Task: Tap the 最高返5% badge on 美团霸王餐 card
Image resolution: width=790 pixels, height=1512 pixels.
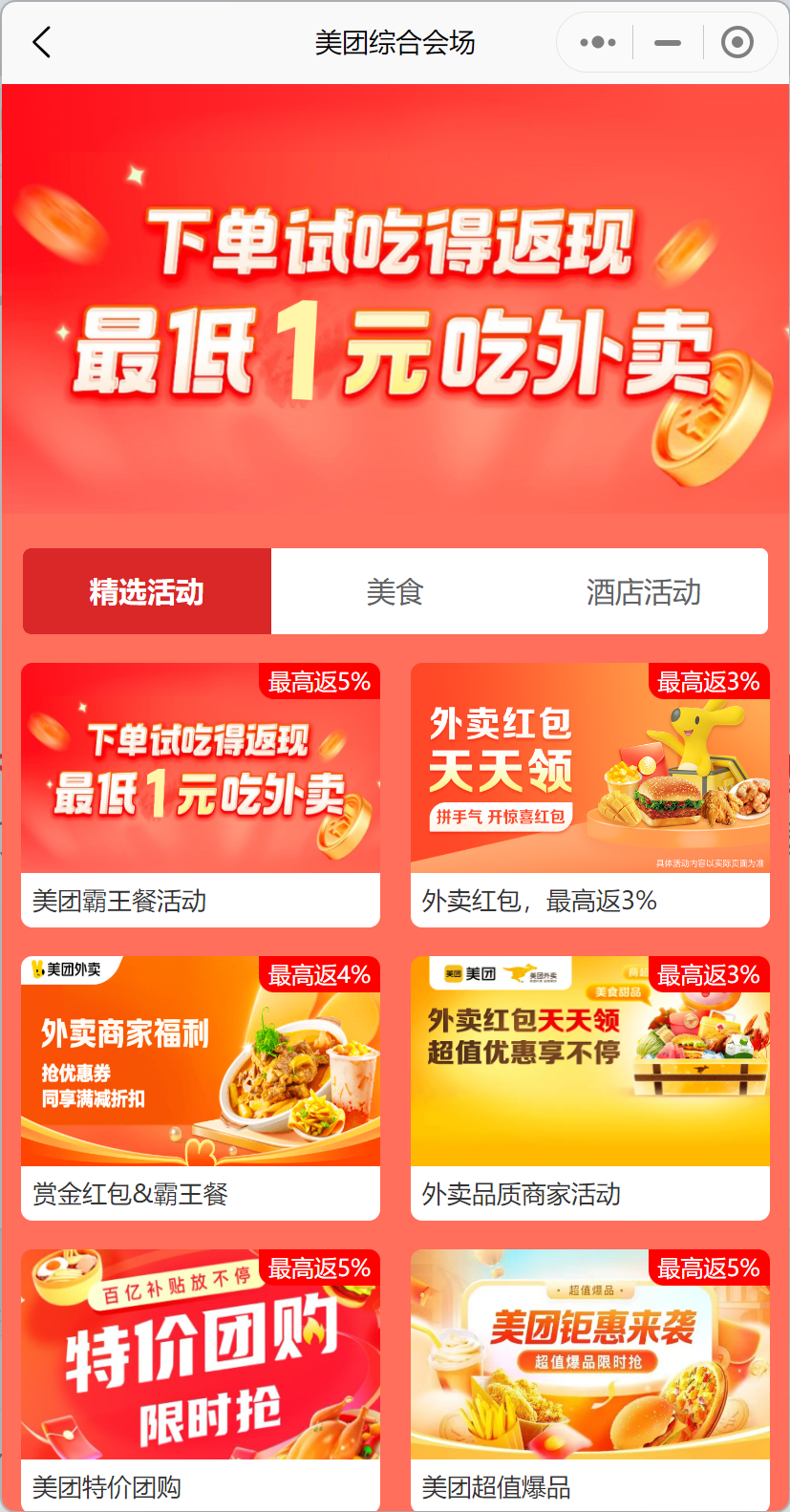Action: [x=319, y=681]
